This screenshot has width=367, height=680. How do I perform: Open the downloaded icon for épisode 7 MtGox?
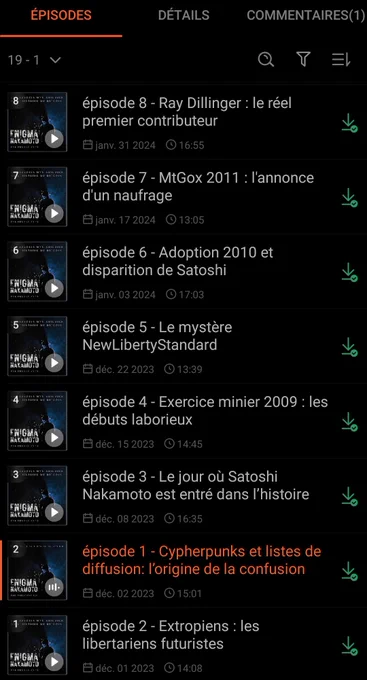pyautogui.click(x=349, y=197)
